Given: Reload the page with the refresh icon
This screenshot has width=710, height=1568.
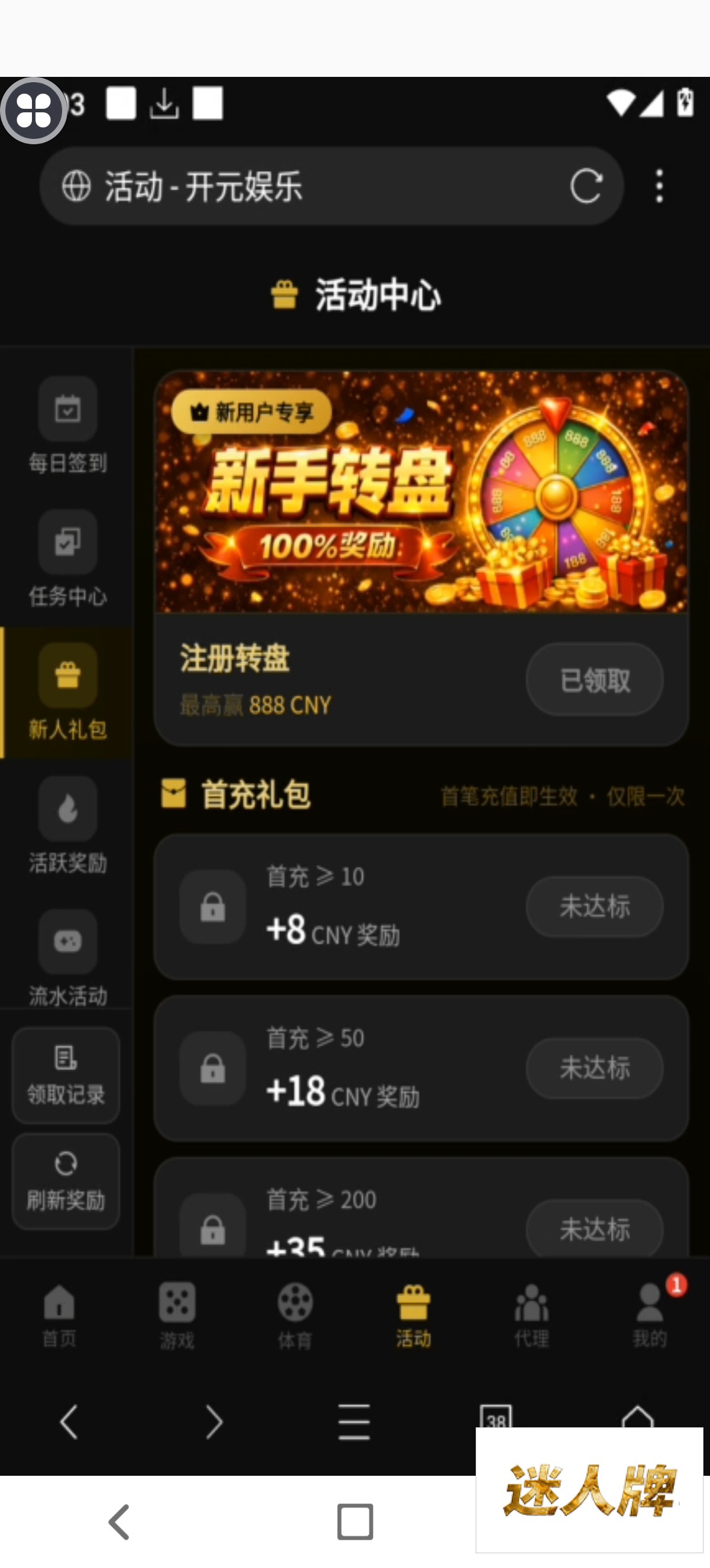Looking at the screenshot, I should point(586,186).
